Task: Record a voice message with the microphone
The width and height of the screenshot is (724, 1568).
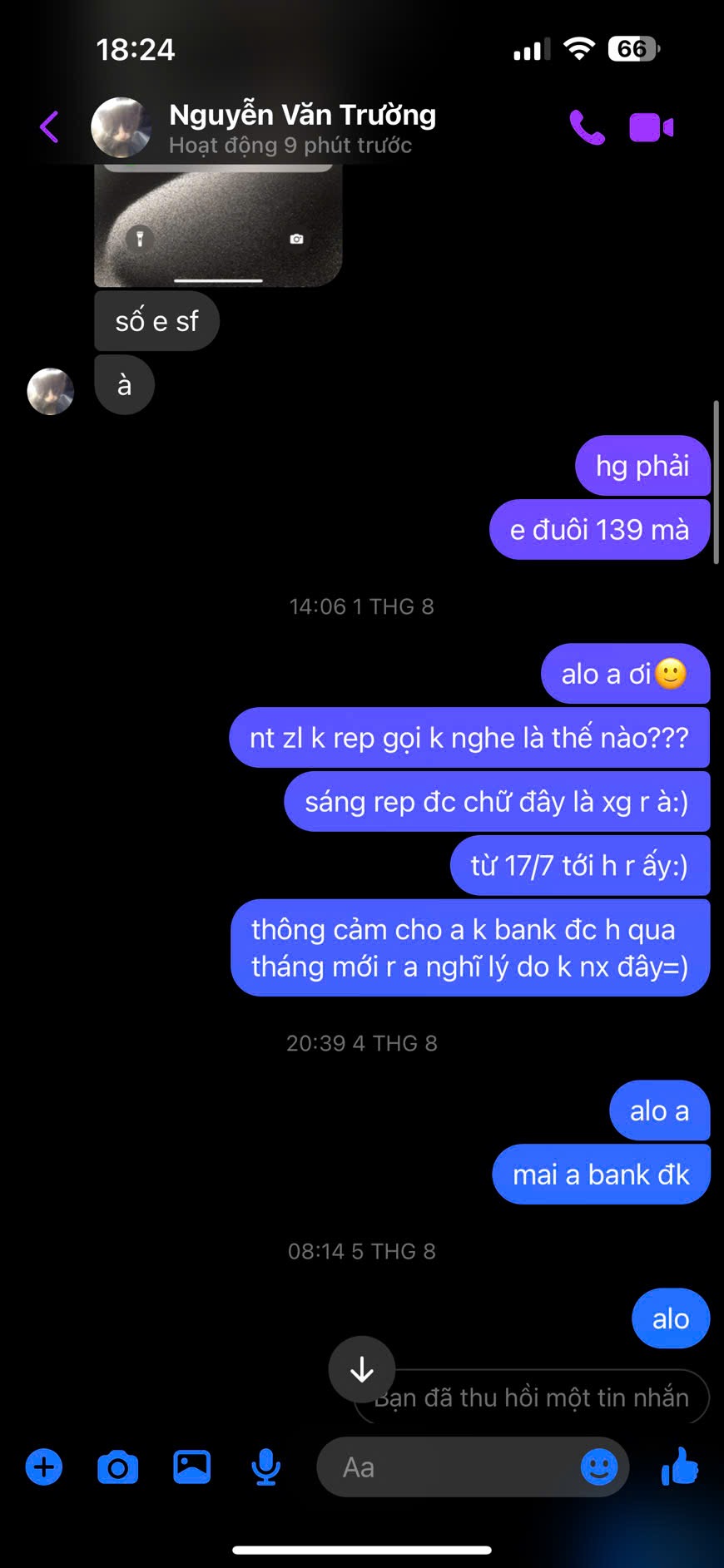Action: coord(265,1467)
